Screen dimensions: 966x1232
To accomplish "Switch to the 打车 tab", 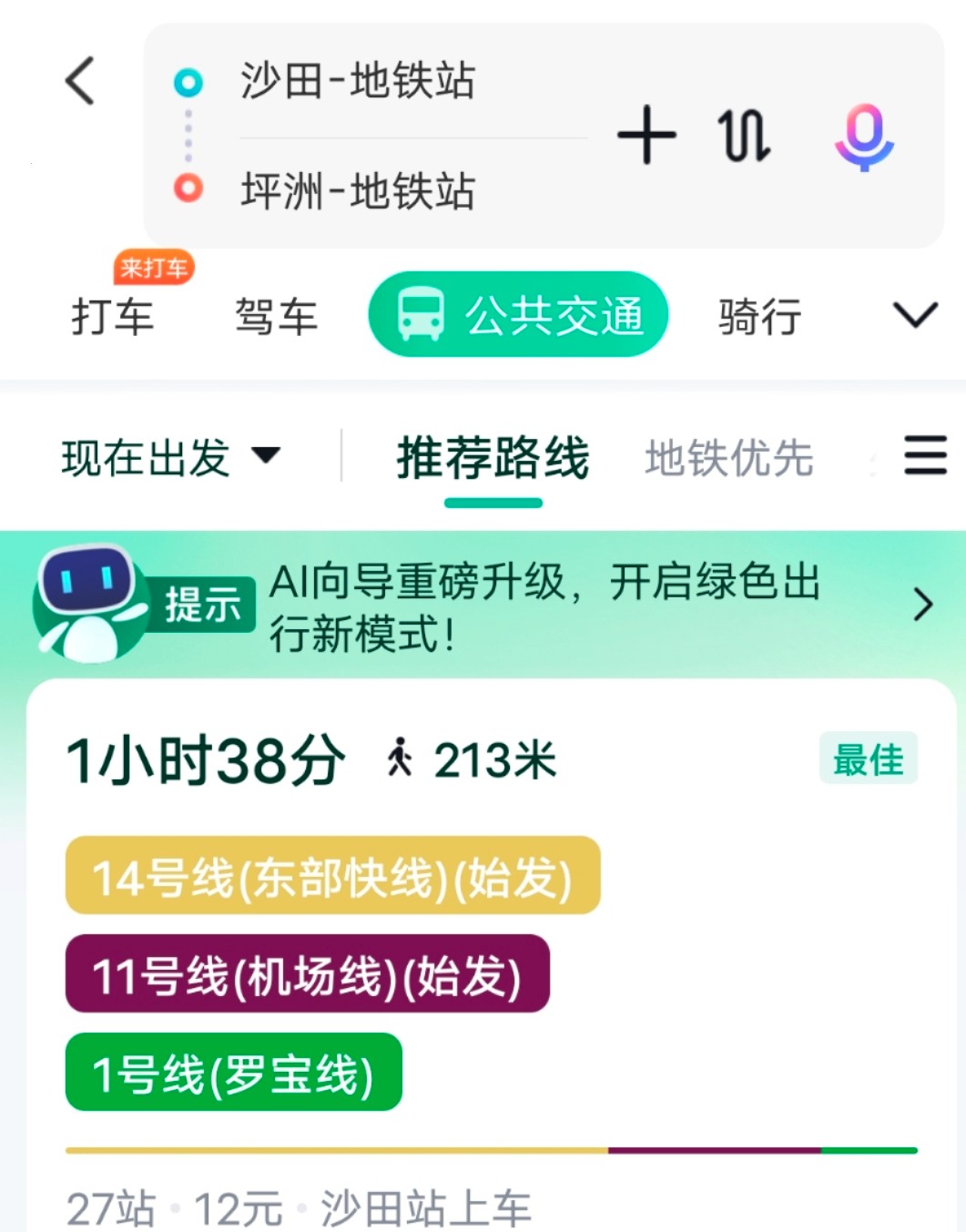I will click(x=113, y=316).
